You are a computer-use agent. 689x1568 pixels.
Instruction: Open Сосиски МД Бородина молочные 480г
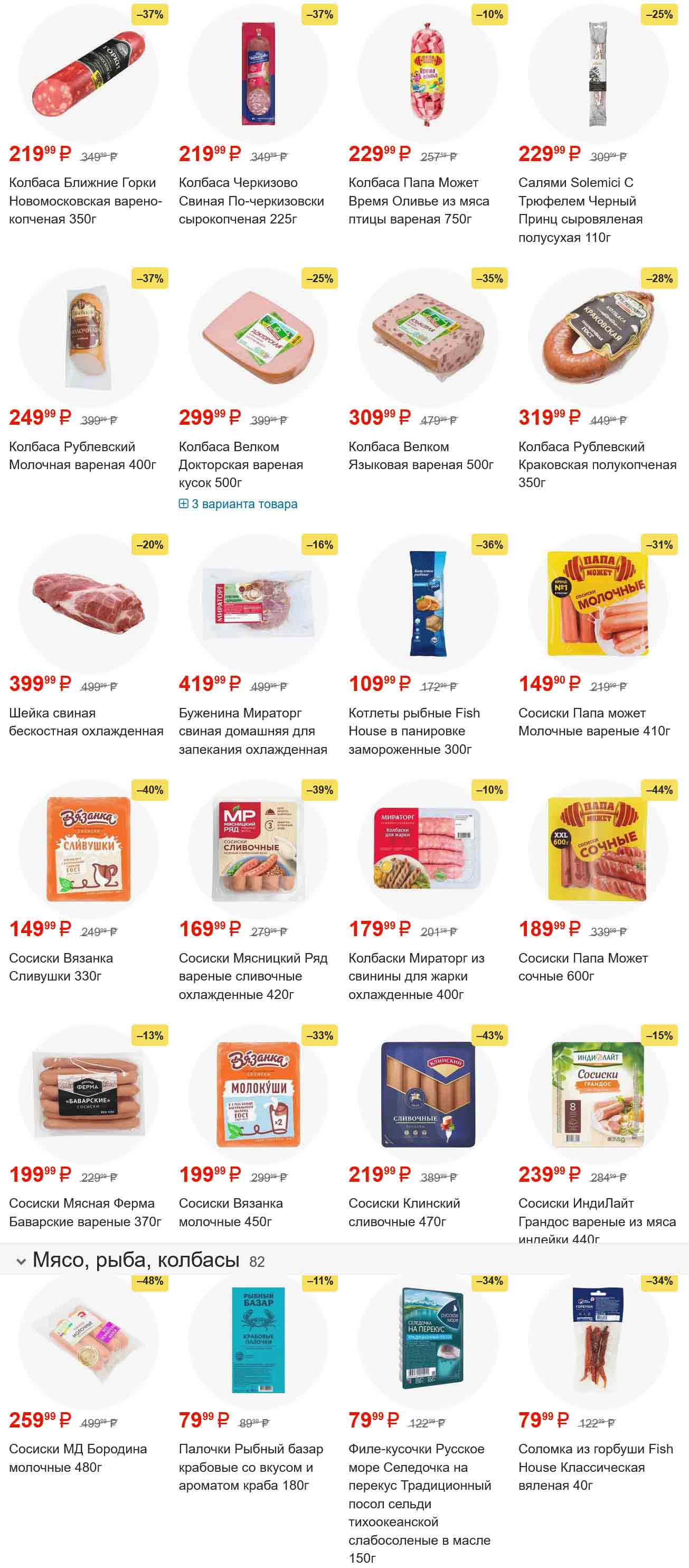tap(78, 1457)
